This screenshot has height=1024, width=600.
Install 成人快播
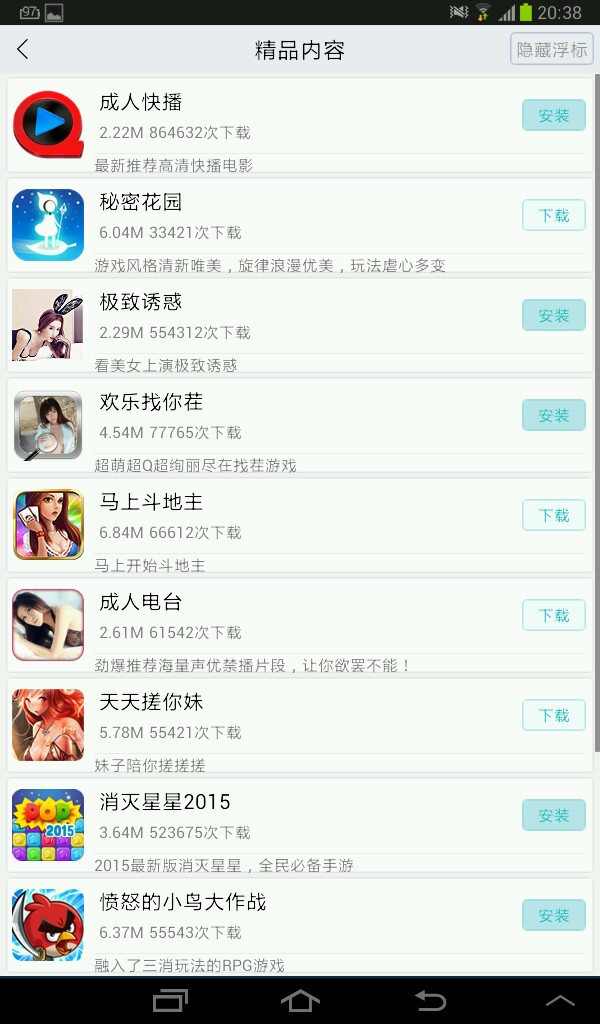click(553, 115)
